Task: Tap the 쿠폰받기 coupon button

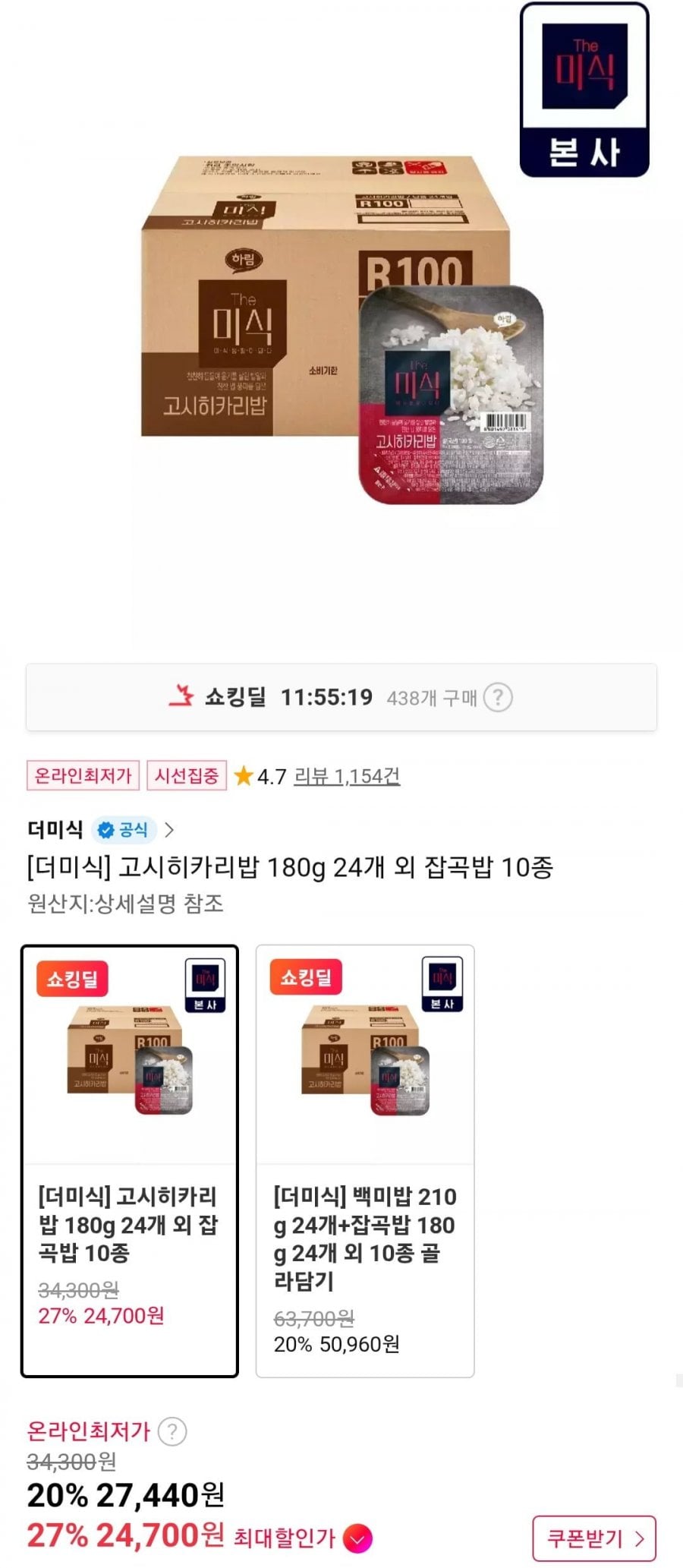Action: coord(594,1538)
